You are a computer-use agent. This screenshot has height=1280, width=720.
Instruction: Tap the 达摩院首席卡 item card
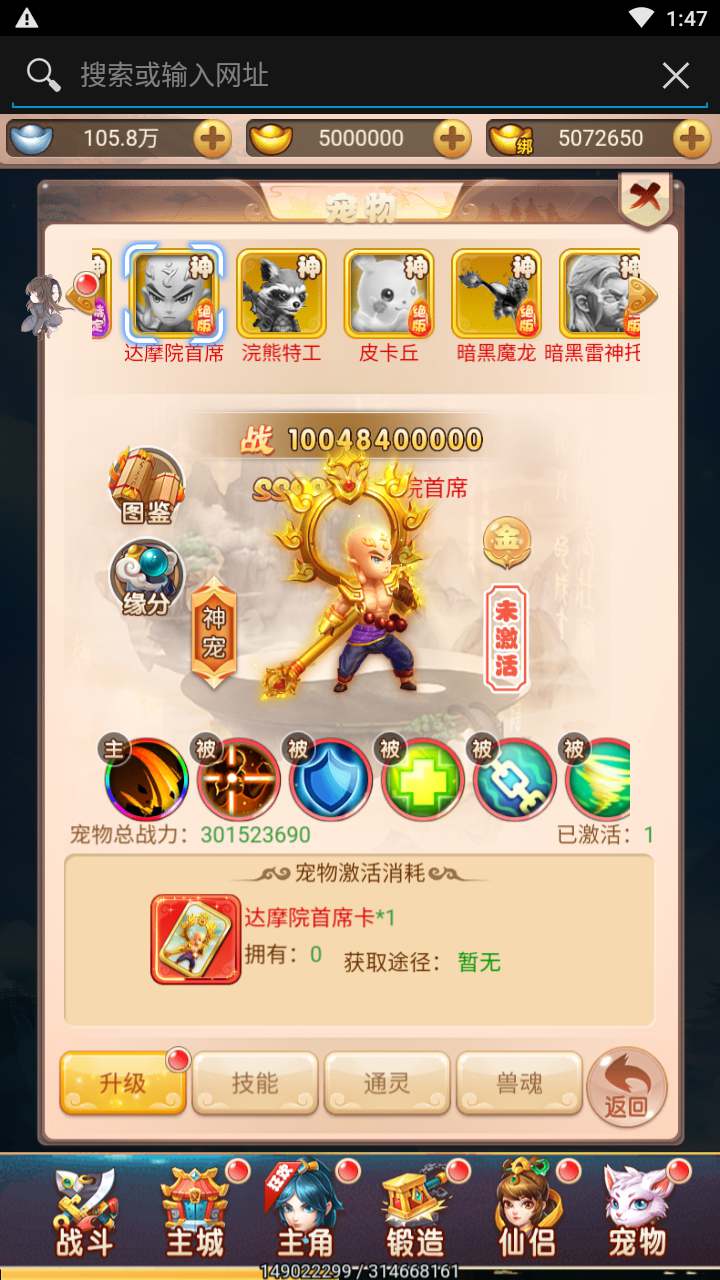pyautogui.click(x=195, y=939)
